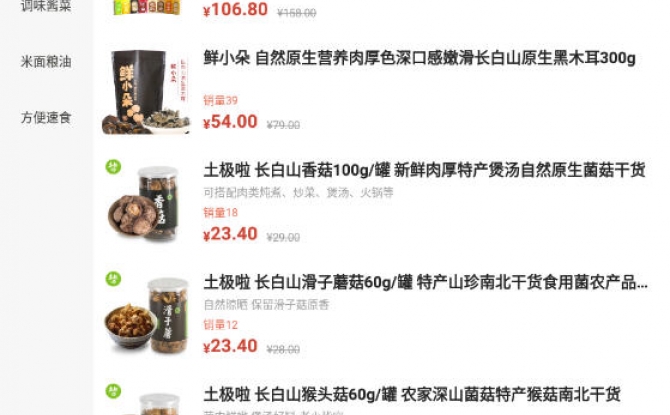
Task: Open the product priced ¥106.80
Action: 235,10
